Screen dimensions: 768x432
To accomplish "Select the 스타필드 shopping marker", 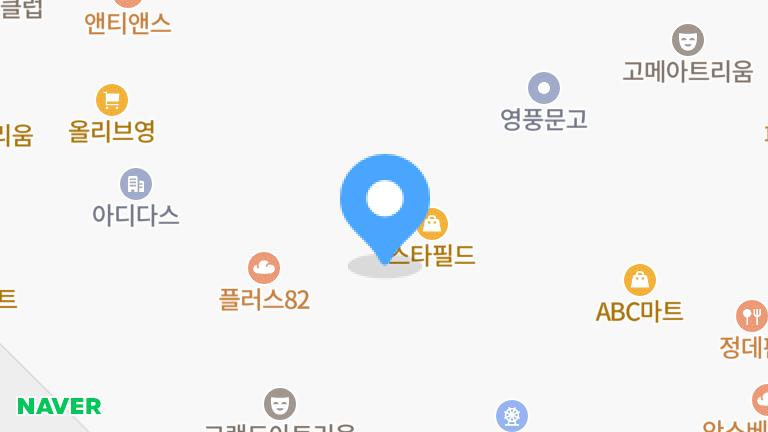I will point(433,225).
